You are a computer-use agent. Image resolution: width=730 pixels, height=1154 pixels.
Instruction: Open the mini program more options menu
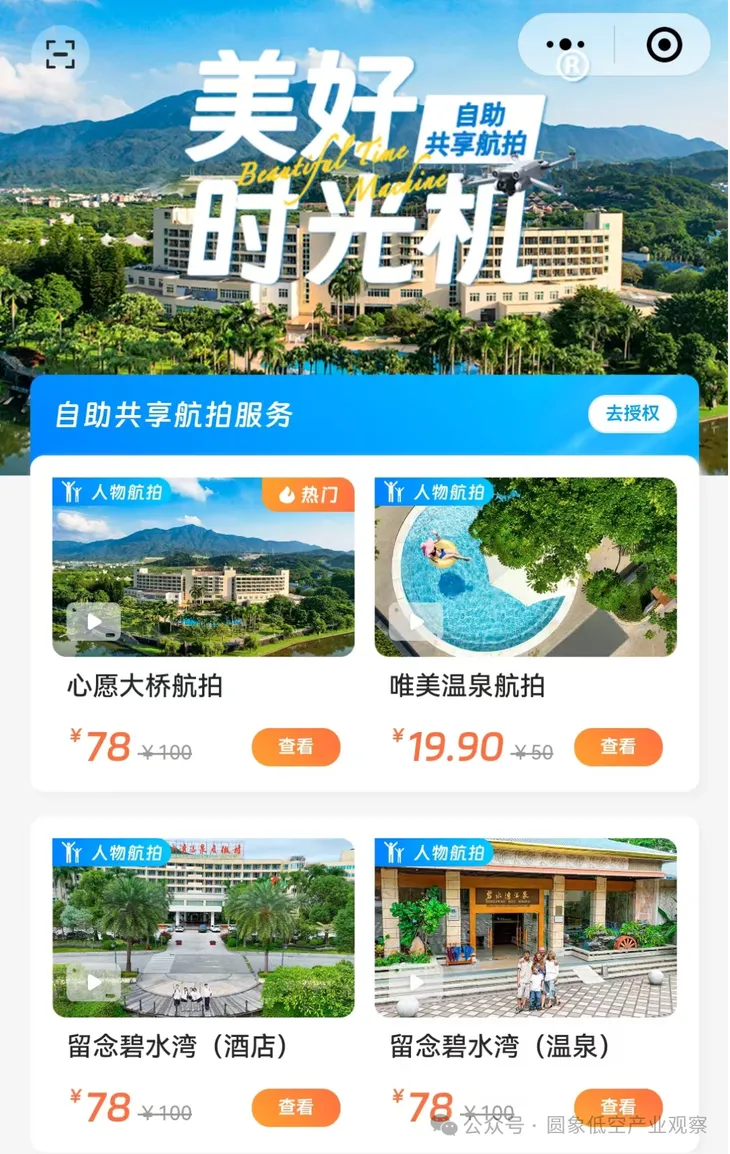click(566, 45)
